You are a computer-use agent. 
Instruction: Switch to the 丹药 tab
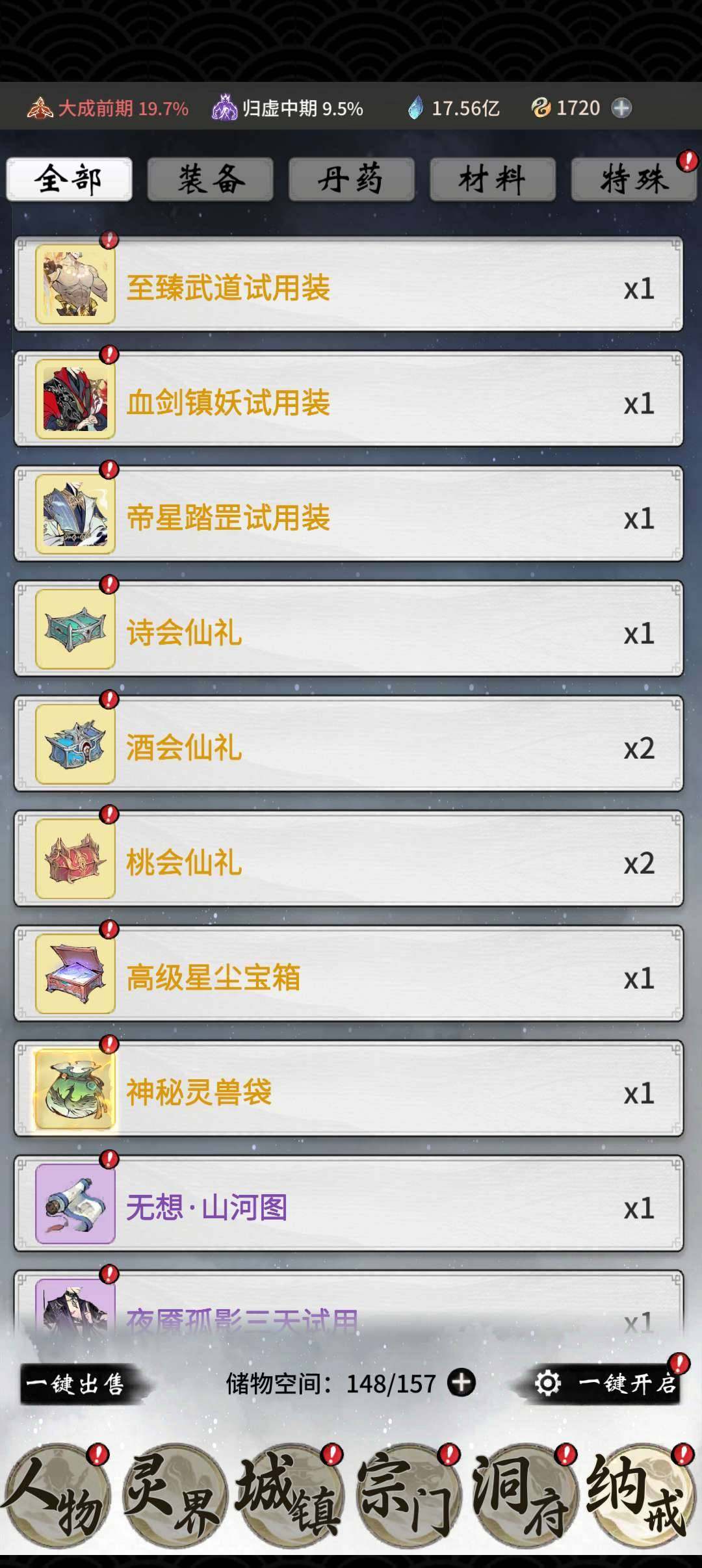(351, 178)
